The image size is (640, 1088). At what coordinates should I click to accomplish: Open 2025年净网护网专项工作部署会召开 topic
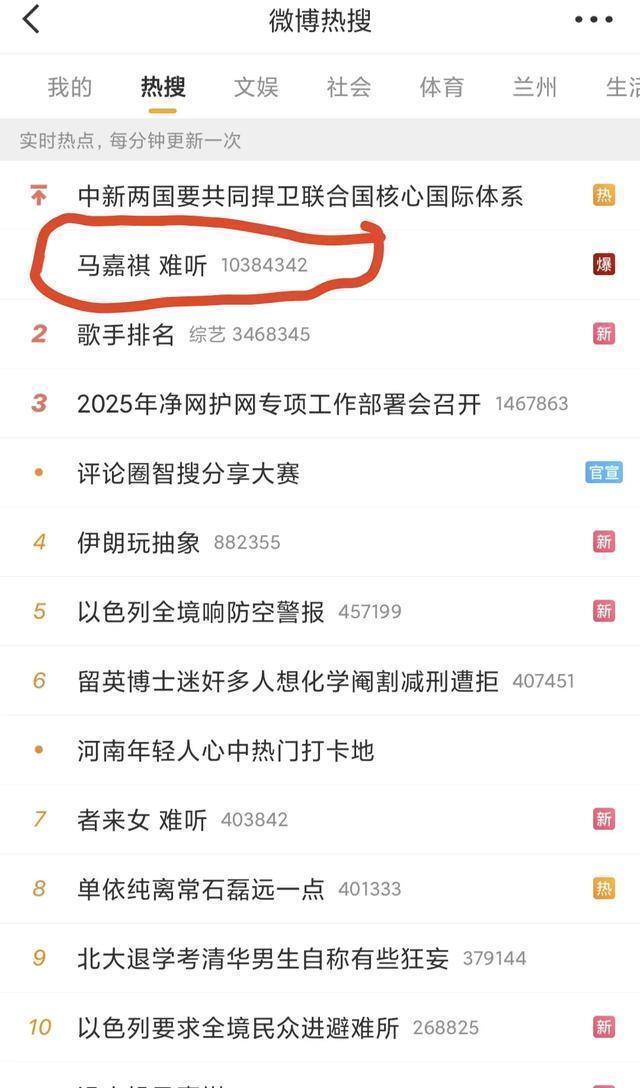click(279, 404)
